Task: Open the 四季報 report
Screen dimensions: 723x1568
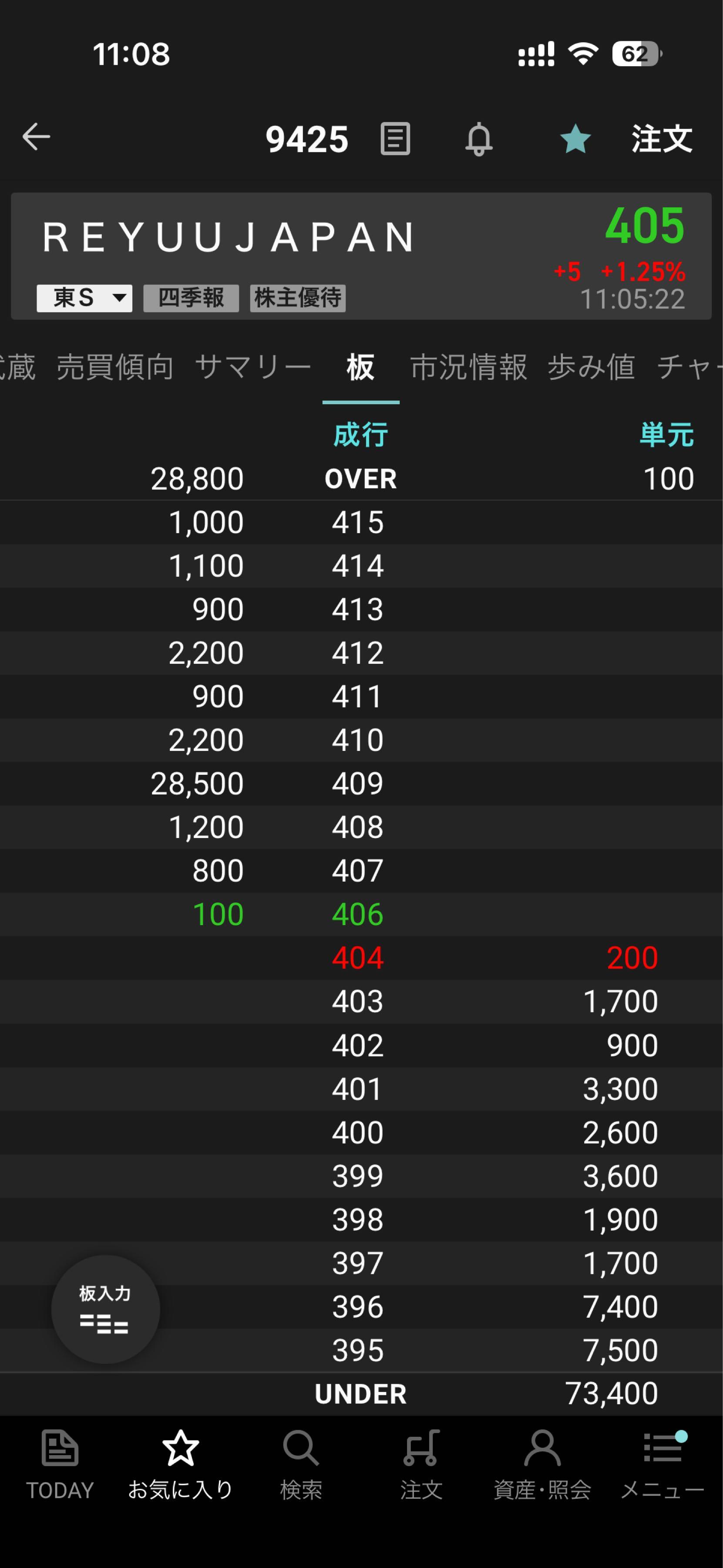Action: click(x=191, y=298)
